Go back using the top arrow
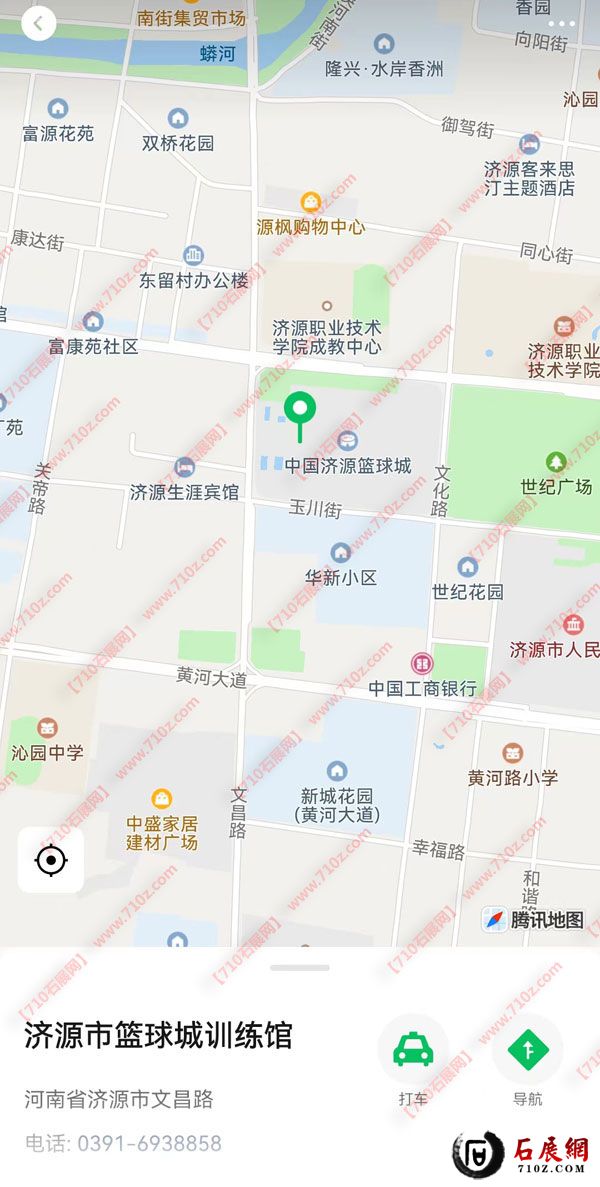This screenshot has height=1187, width=600. [38, 23]
